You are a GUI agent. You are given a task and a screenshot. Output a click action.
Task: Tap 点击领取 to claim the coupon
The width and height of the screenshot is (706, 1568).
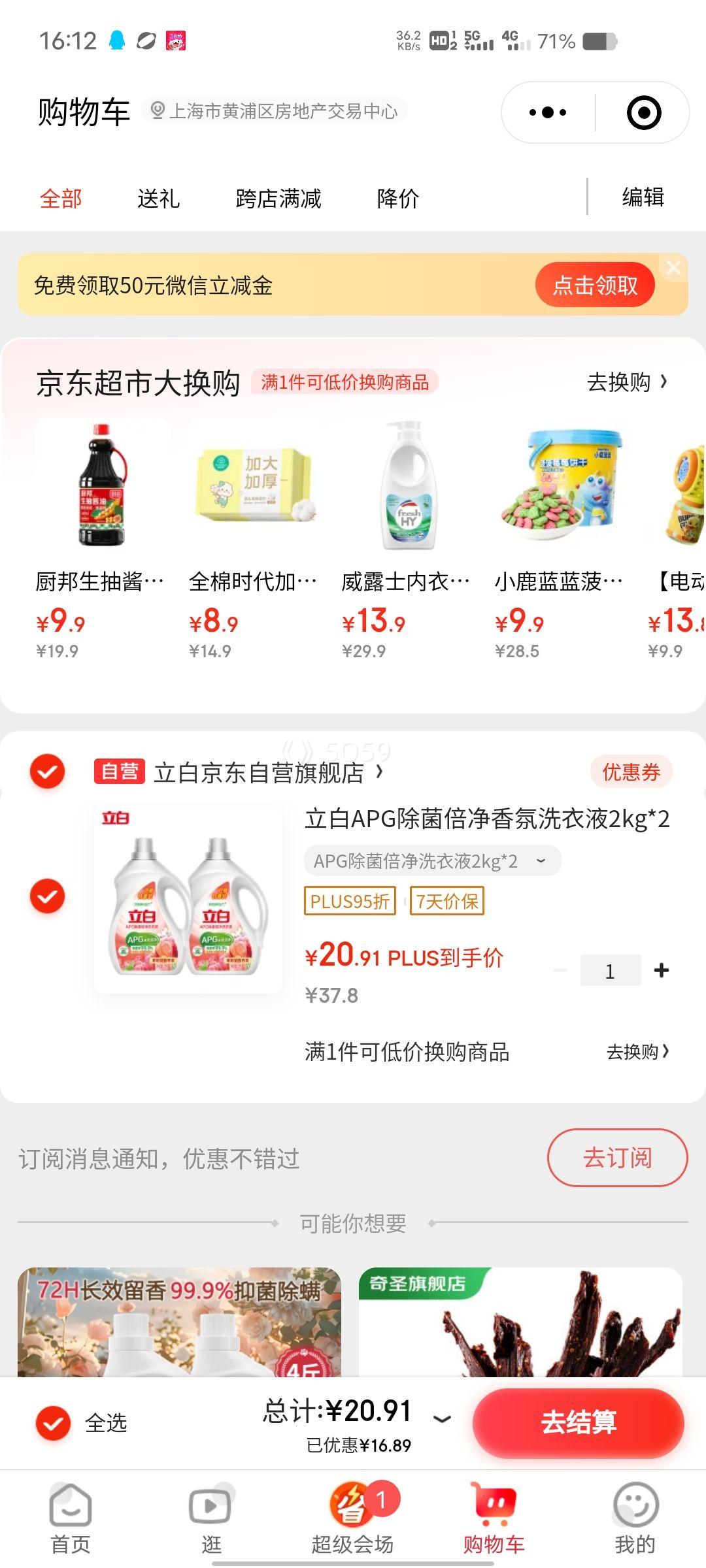coord(594,284)
